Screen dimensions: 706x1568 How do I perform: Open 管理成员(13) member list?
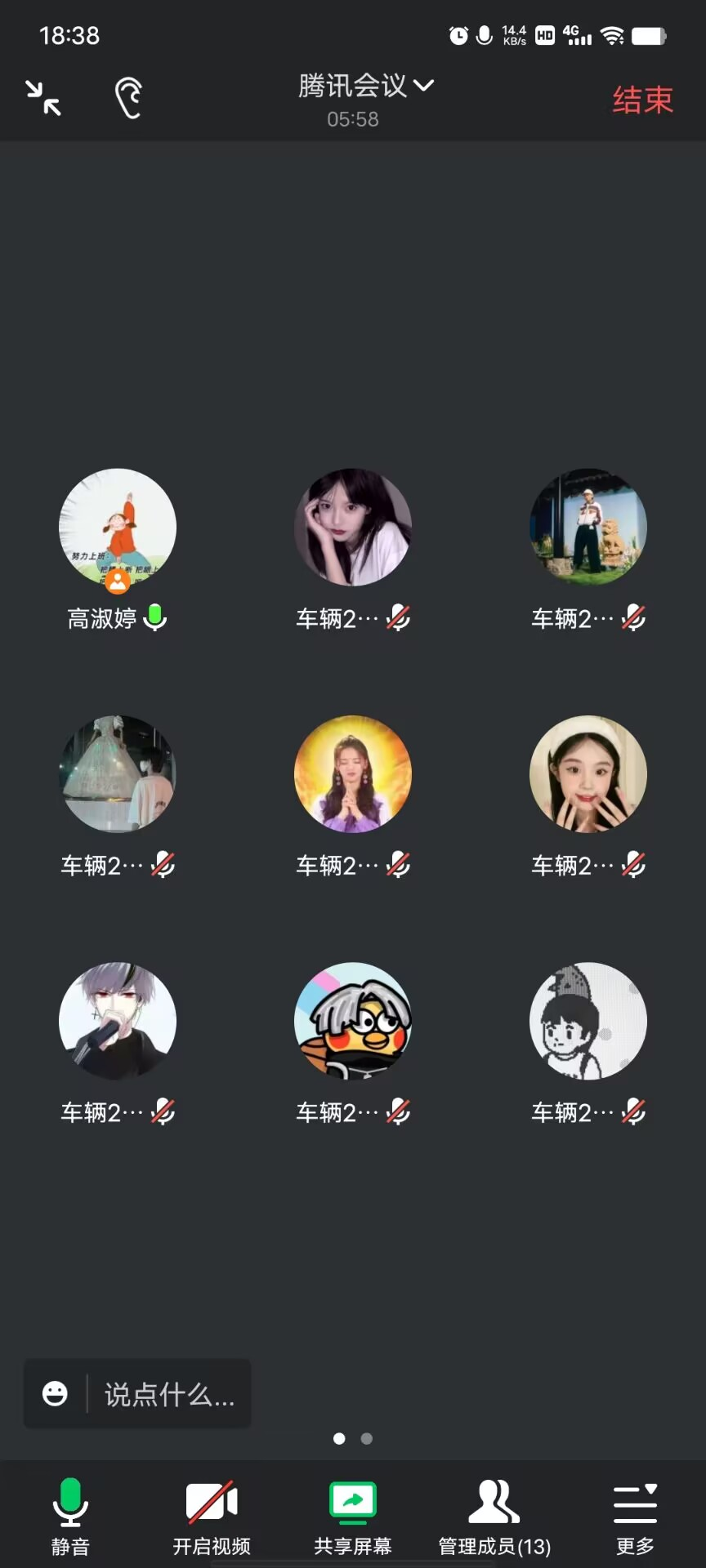pos(494,1516)
